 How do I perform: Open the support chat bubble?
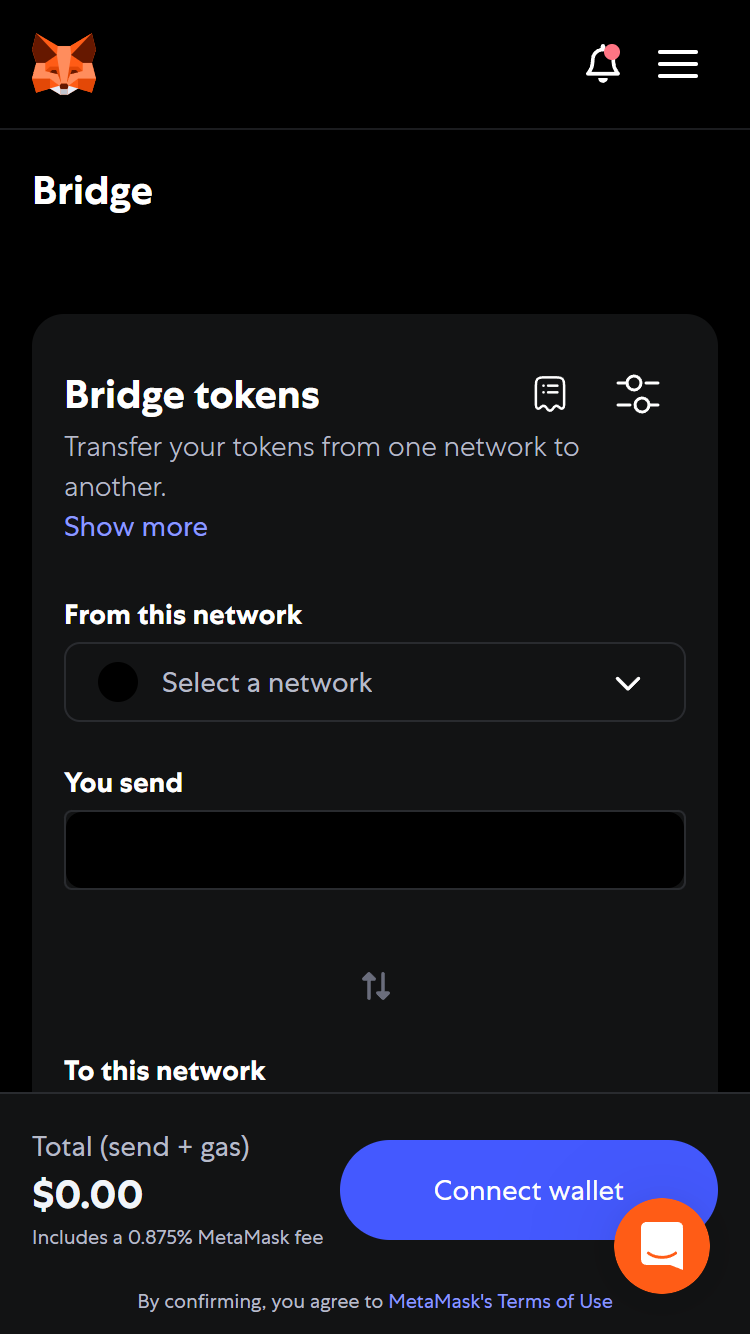coord(662,1246)
